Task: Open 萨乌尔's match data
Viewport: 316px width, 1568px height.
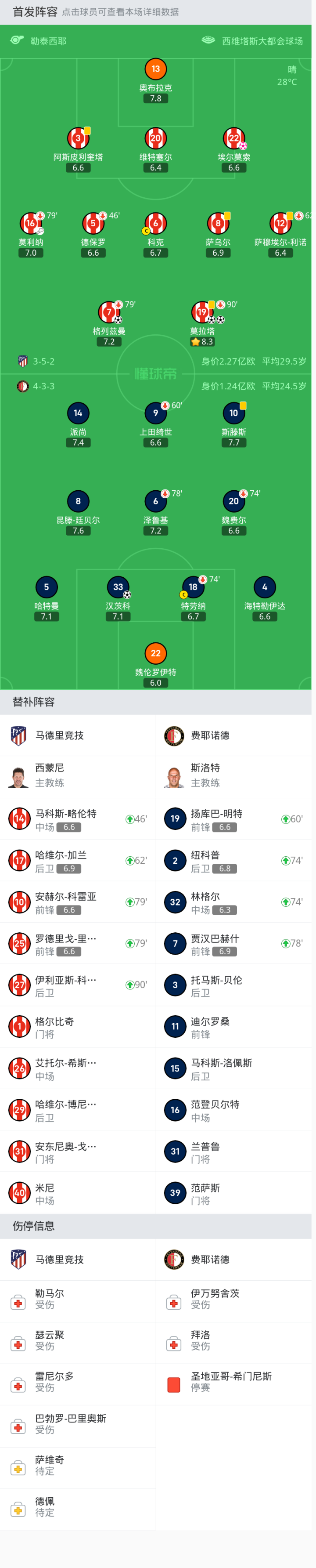Action: [218, 223]
